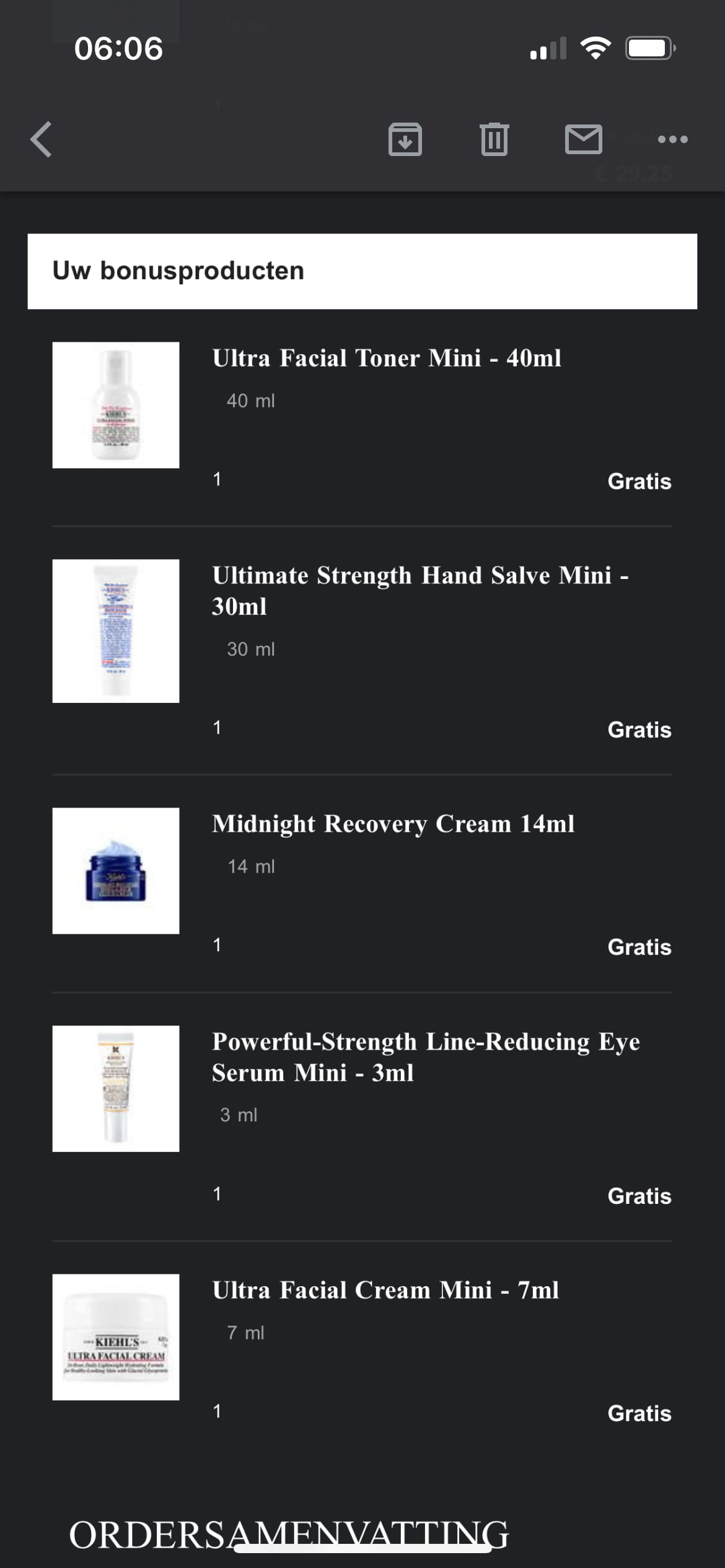Archive this email
This screenshot has height=1568, width=725.
tap(405, 139)
